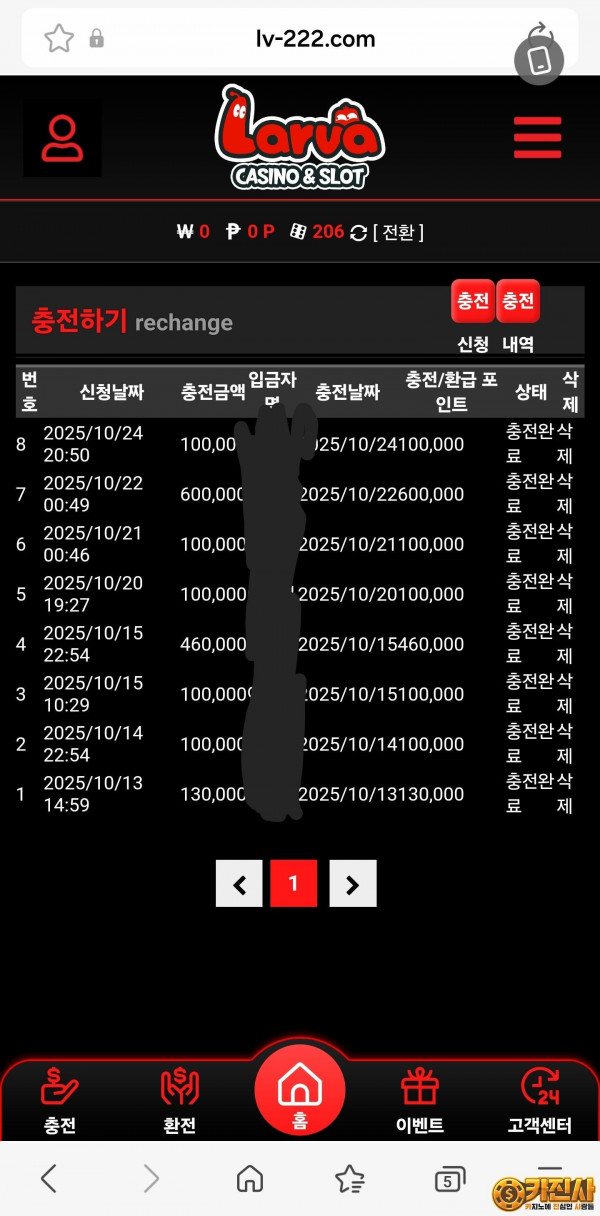
Task: Go to 홈 home tab
Action: 299,1092
